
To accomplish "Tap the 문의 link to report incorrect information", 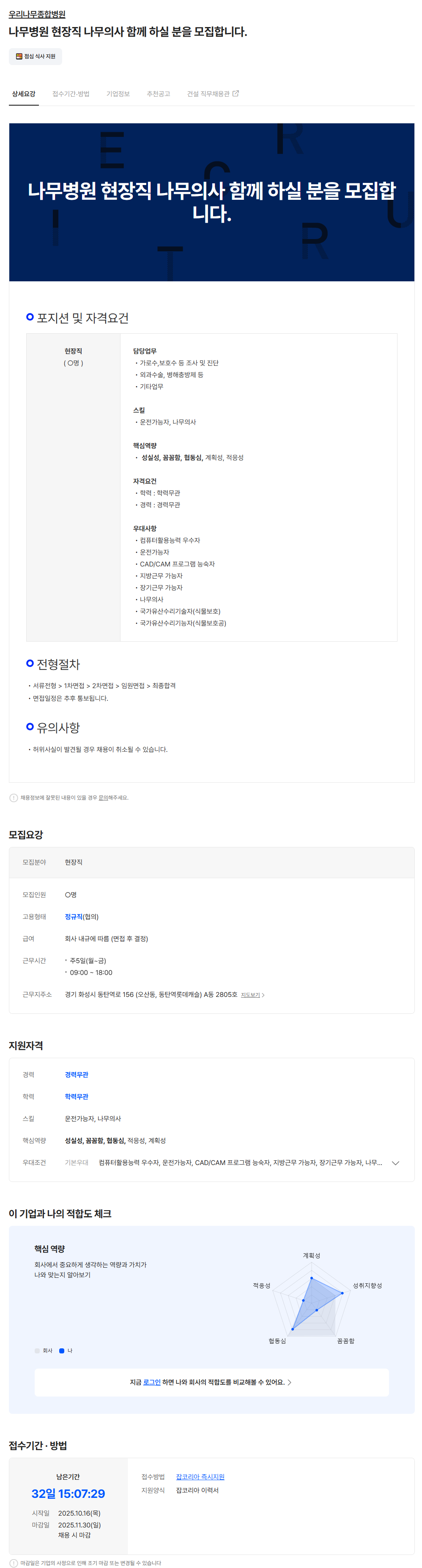I will [103, 798].
